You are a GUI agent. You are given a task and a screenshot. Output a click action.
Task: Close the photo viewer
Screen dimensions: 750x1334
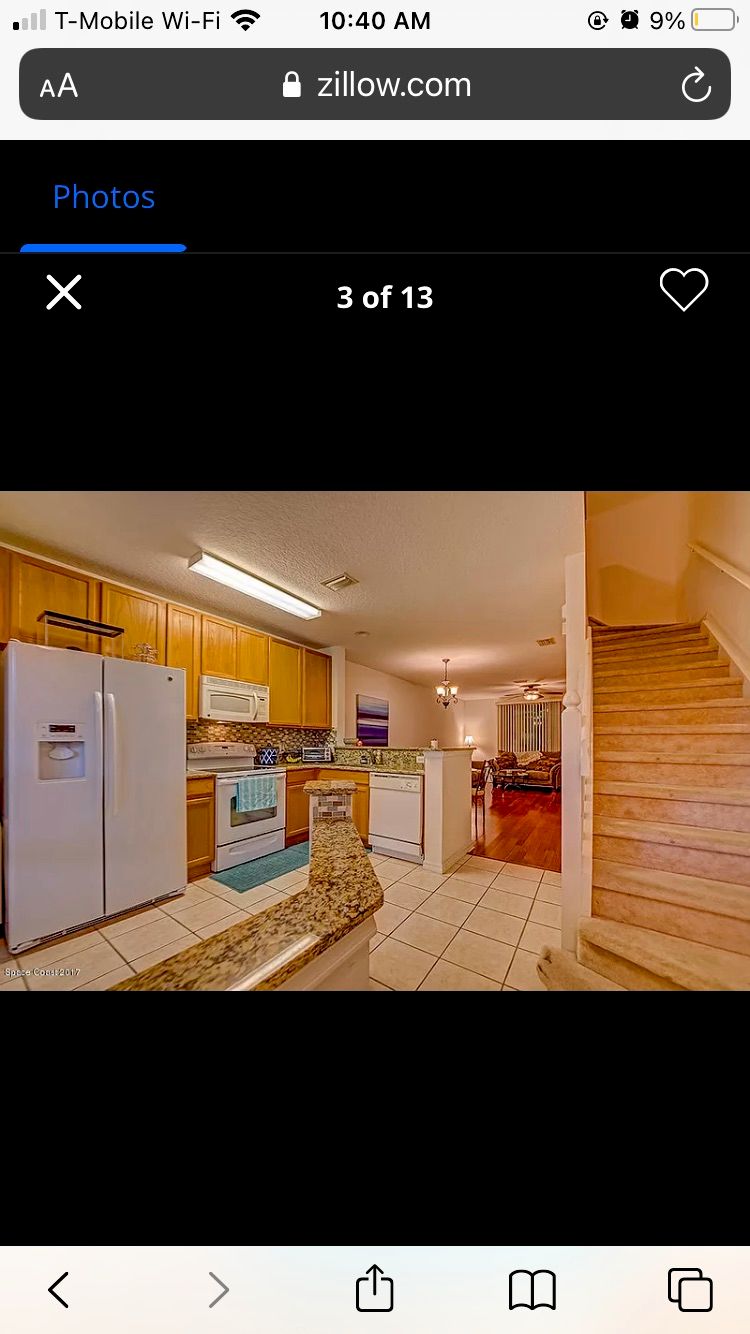pos(64,293)
